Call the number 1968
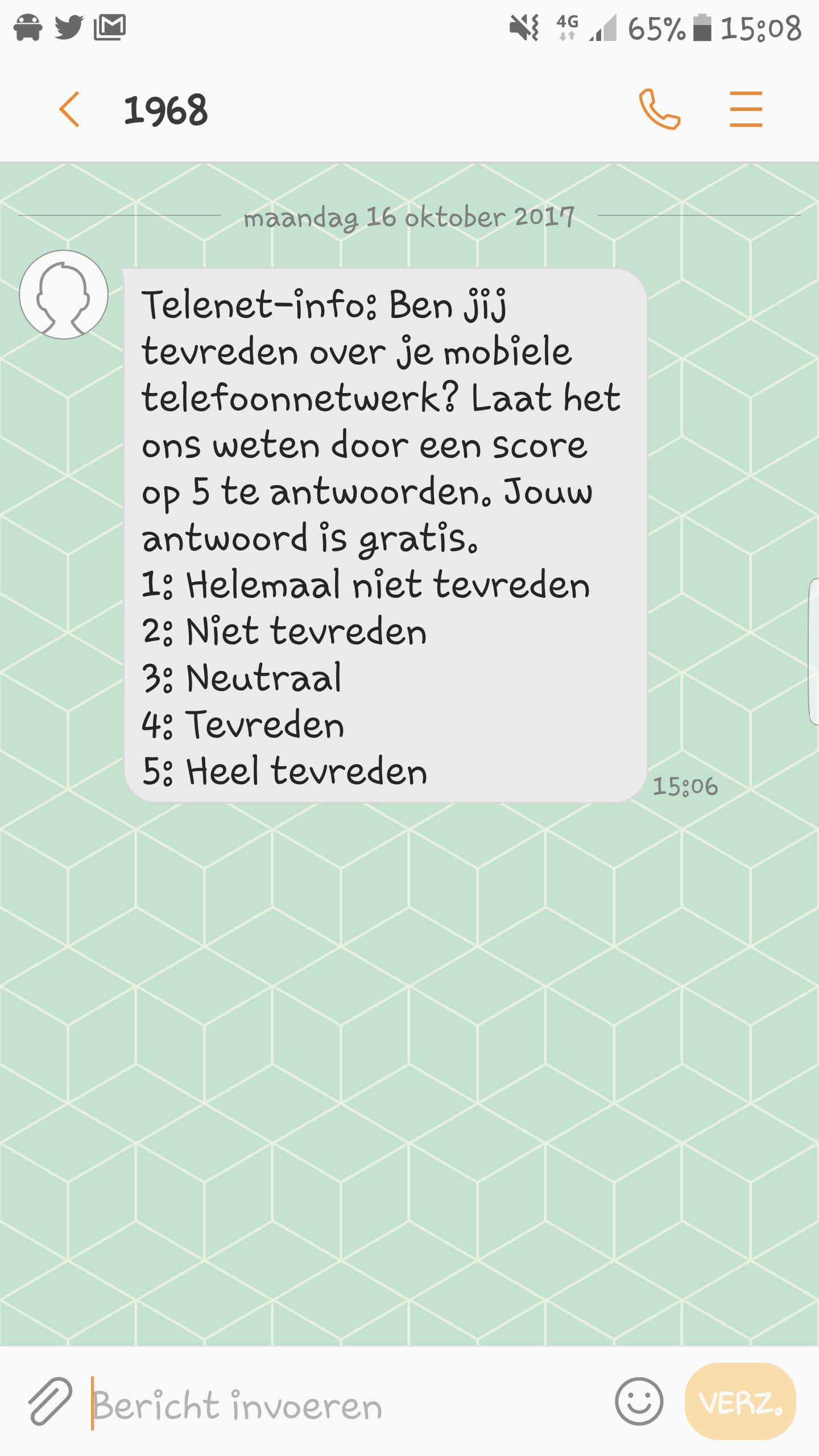This screenshot has width=819, height=1456. point(659,109)
